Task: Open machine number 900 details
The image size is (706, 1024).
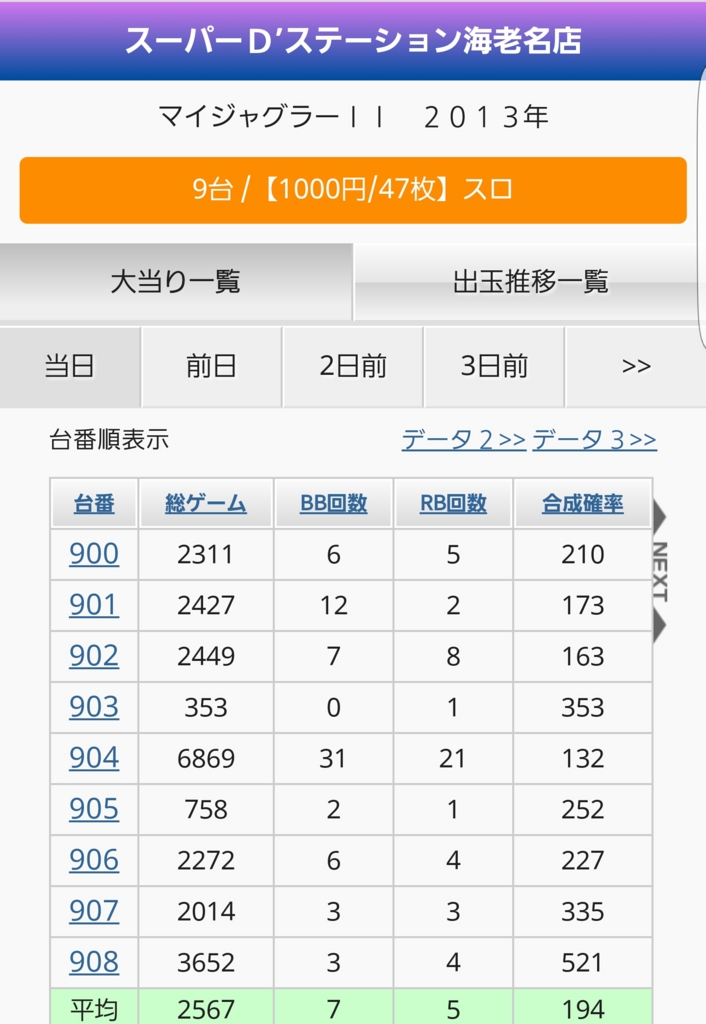Action: tap(94, 554)
